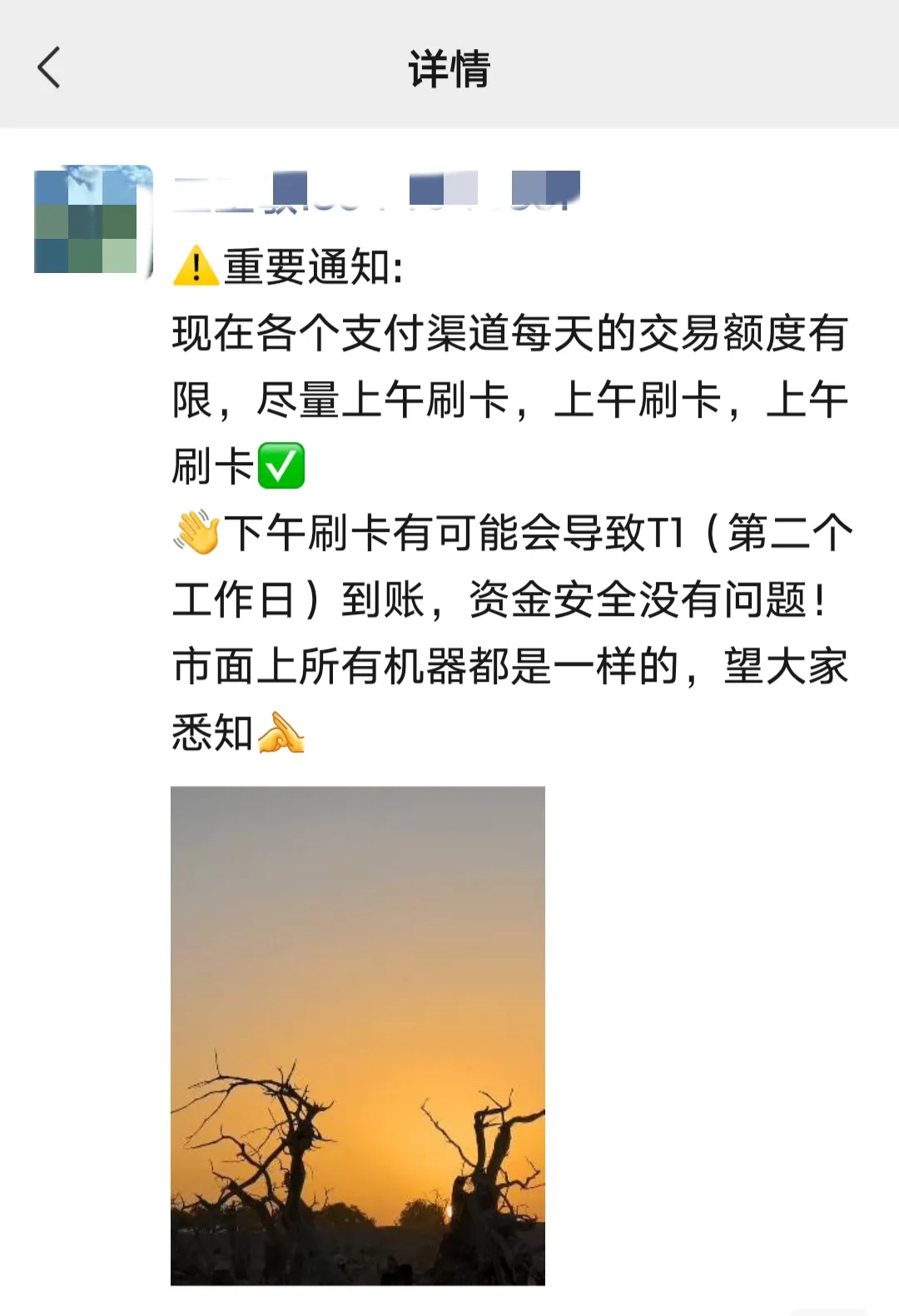Go back from the 详情 page
This screenshot has width=899, height=1316.
50,67
